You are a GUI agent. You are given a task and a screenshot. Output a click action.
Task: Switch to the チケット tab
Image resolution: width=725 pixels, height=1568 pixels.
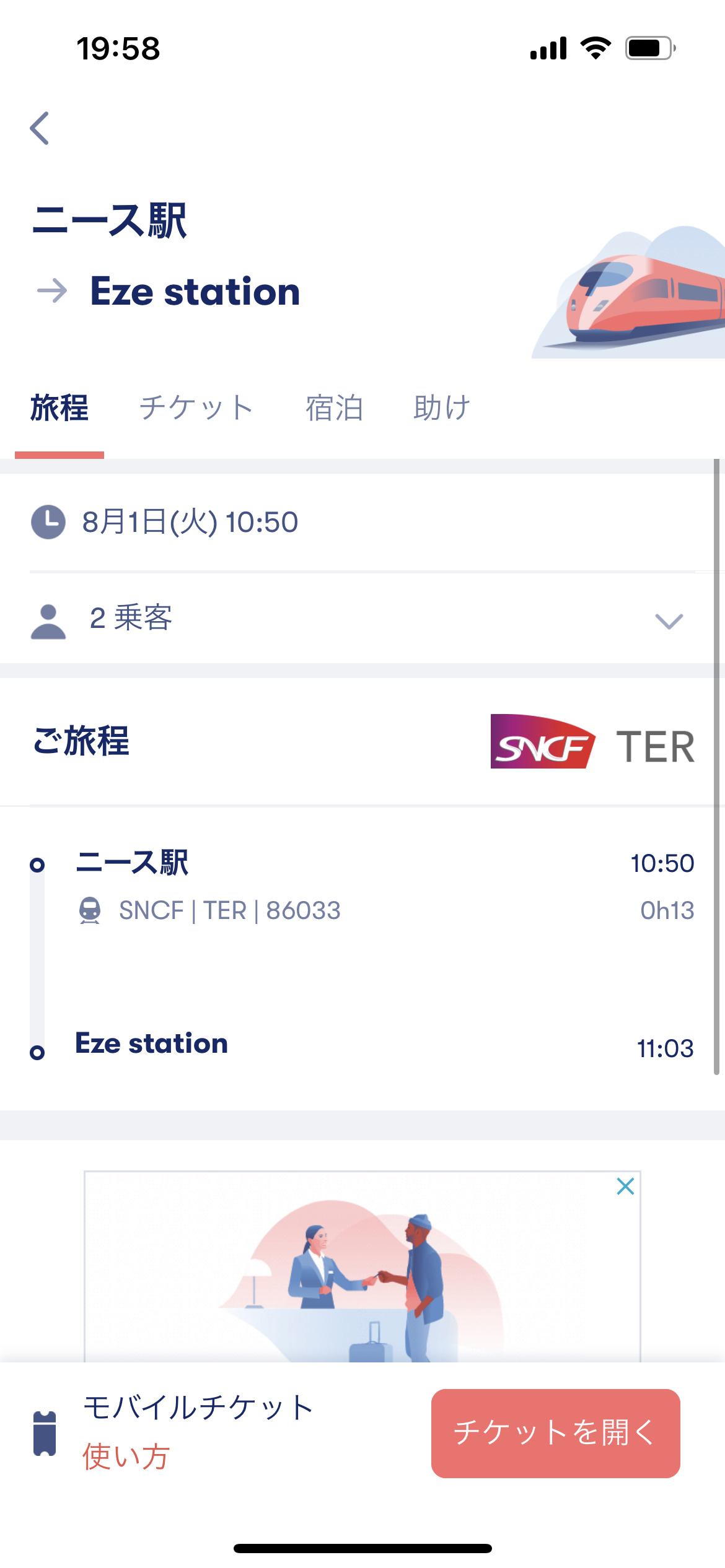(x=196, y=408)
